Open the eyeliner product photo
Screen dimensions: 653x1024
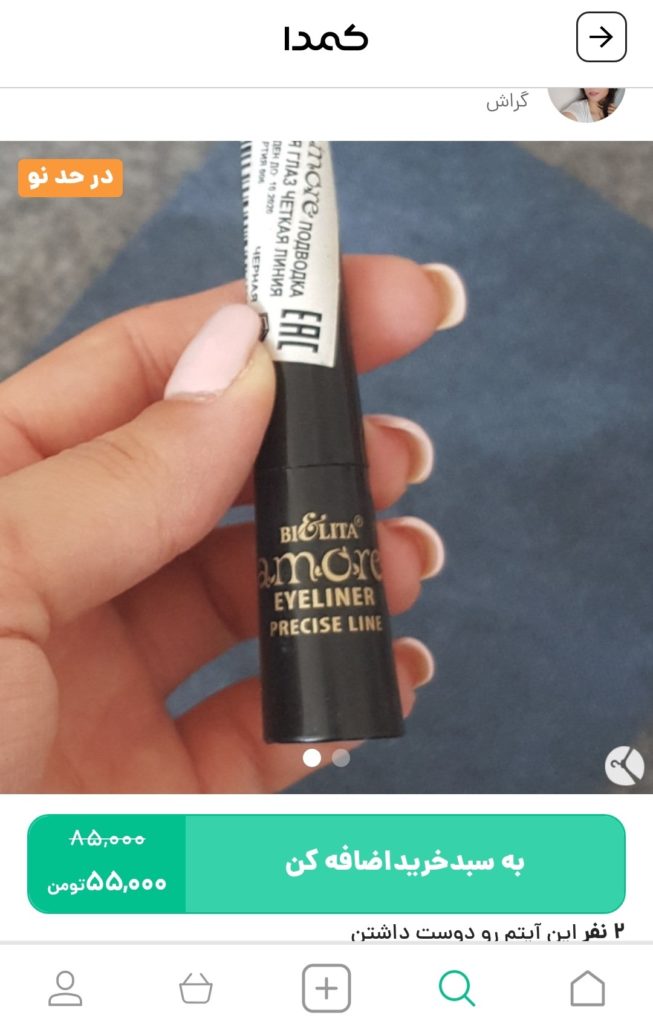326,460
